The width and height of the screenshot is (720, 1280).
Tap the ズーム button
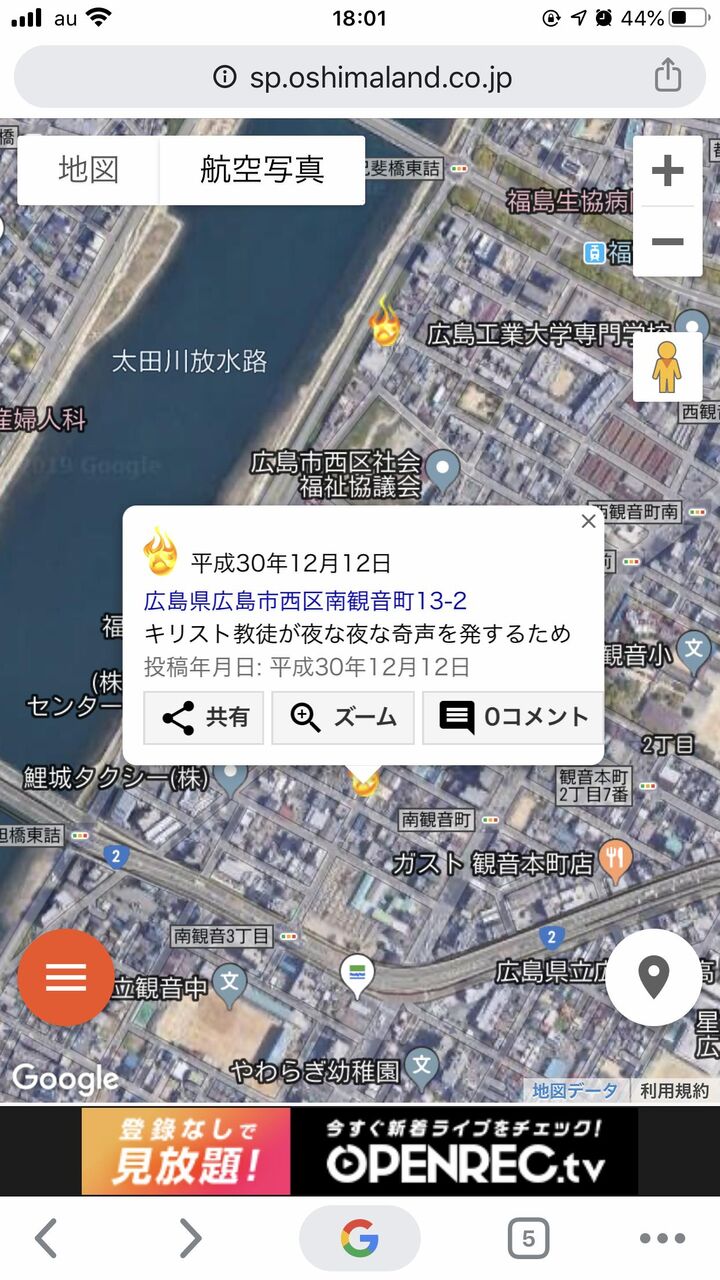click(343, 717)
